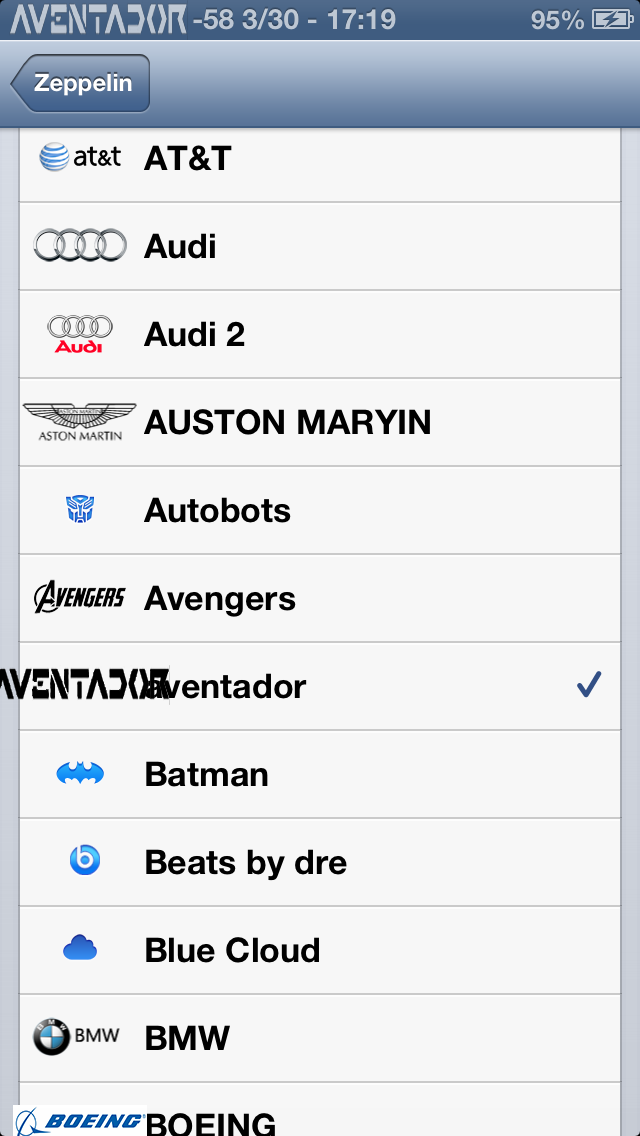Choose the Autobots logo
Image resolution: width=640 pixels, height=1136 pixels.
click(x=320, y=510)
